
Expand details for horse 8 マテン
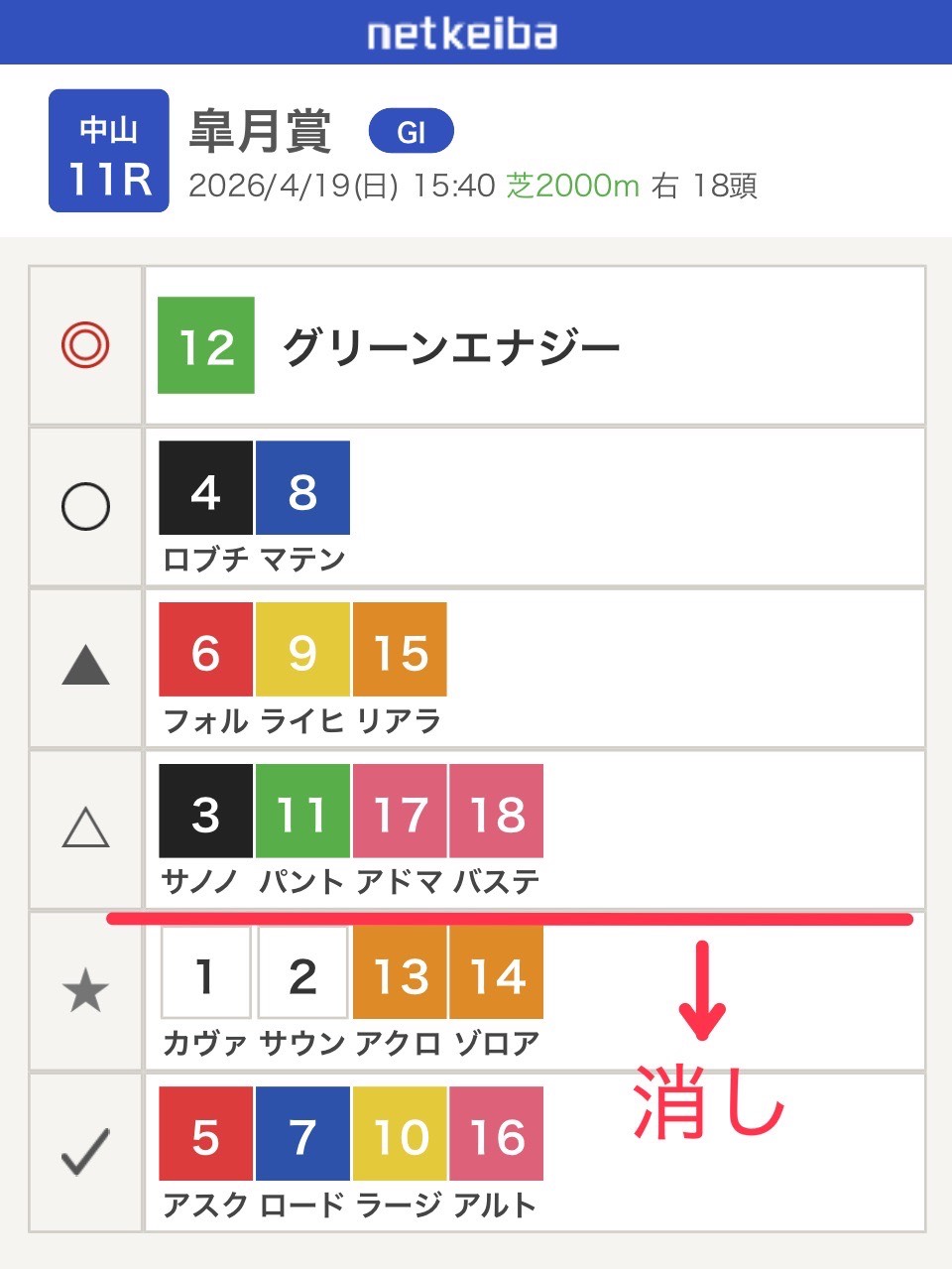point(302,488)
